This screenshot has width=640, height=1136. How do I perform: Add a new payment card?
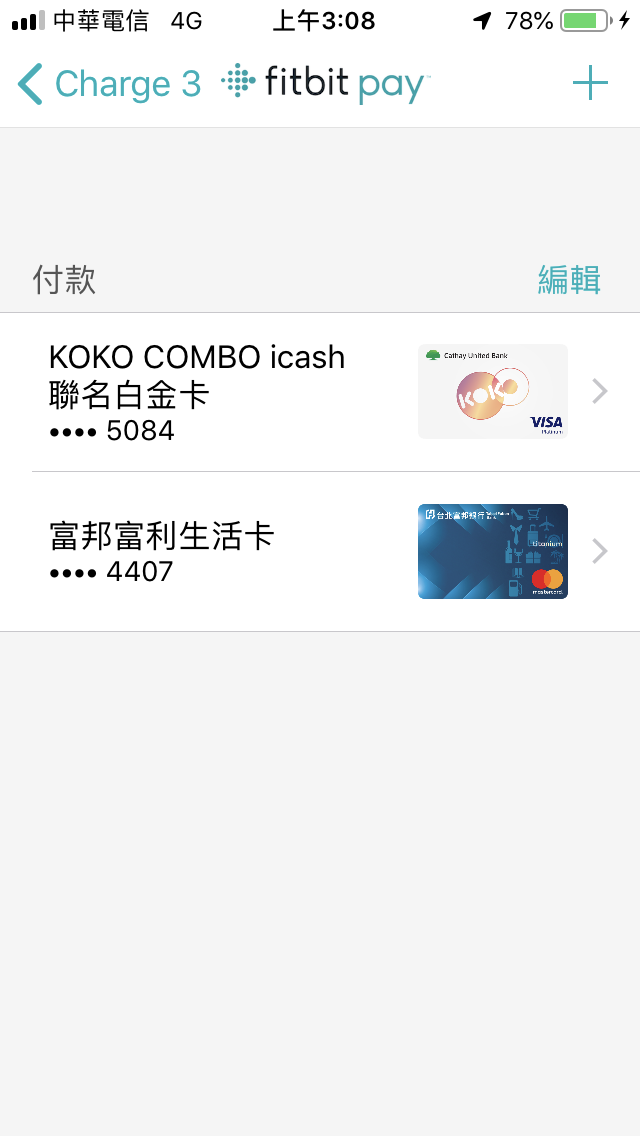point(590,83)
